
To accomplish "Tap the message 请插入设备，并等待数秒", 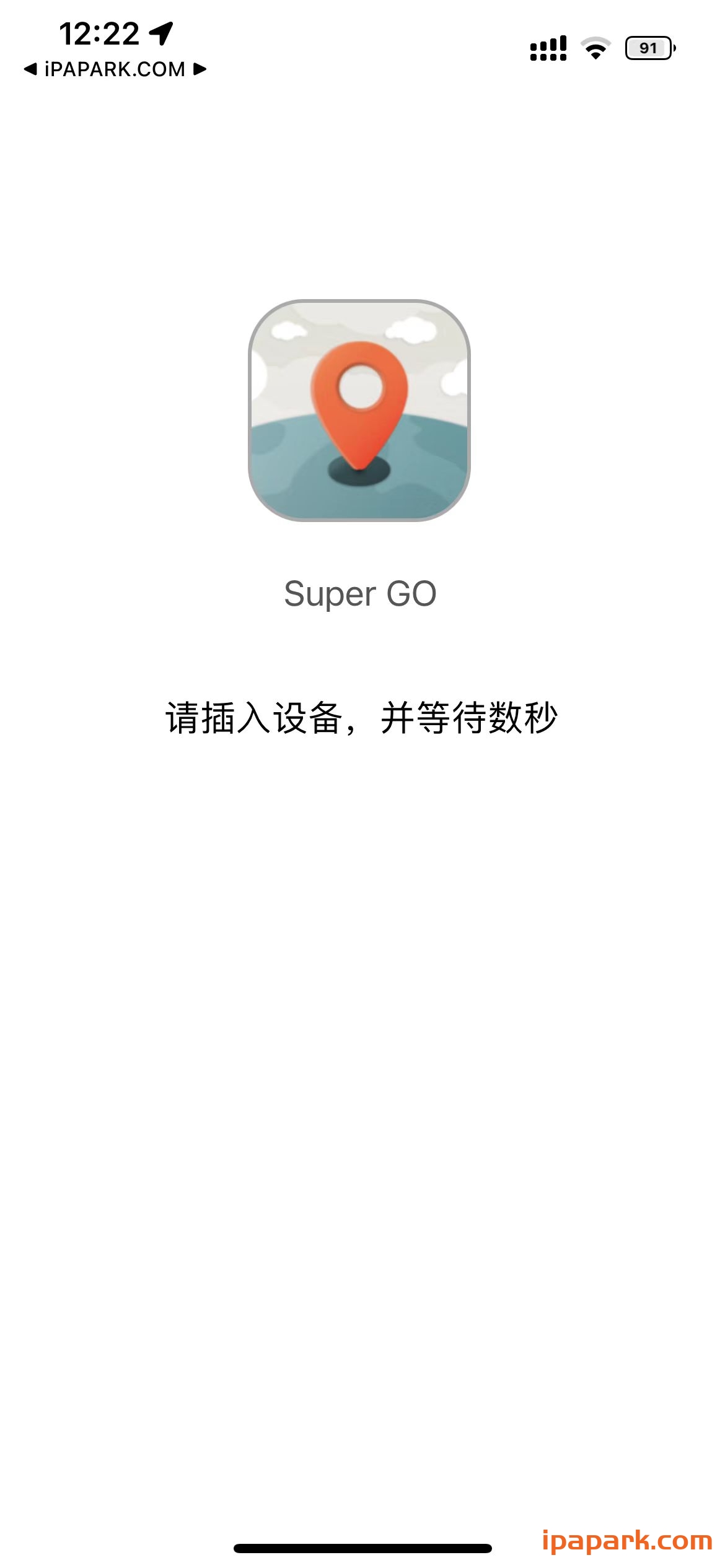I will [x=362, y=717].
